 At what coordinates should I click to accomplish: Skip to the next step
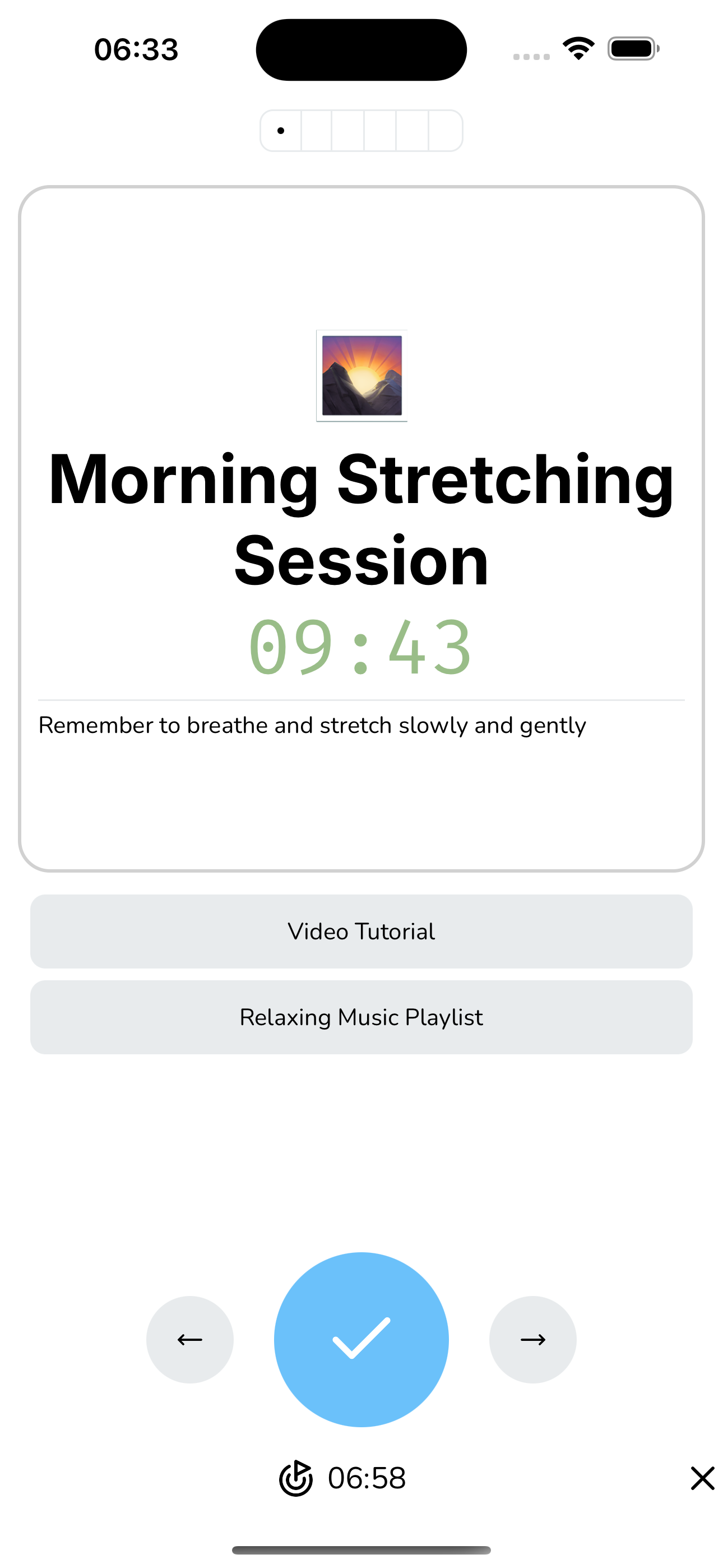tap(532, 1339)
